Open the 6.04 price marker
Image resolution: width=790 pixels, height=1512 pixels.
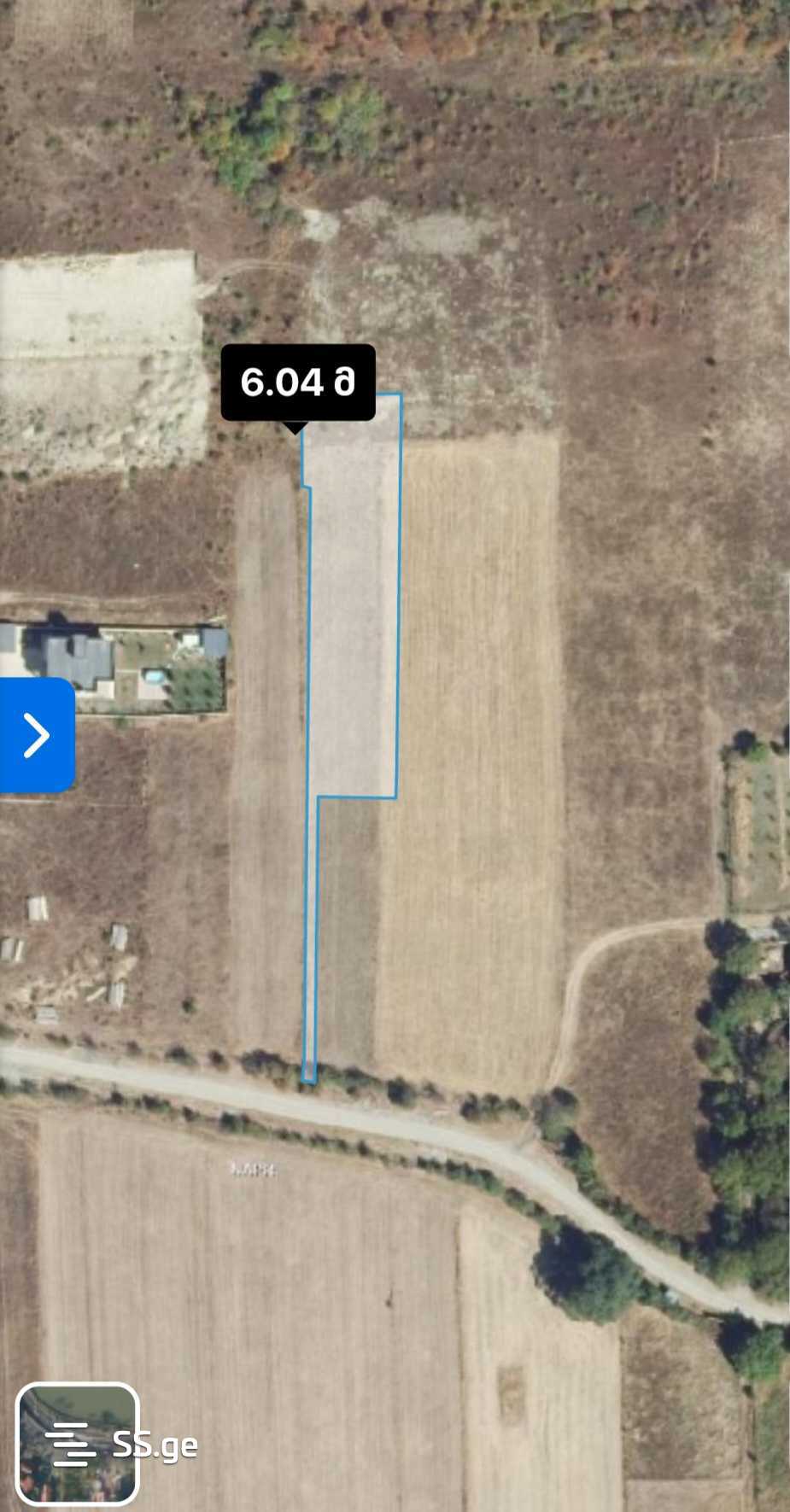pyautogui.click(x=297, y=382)
